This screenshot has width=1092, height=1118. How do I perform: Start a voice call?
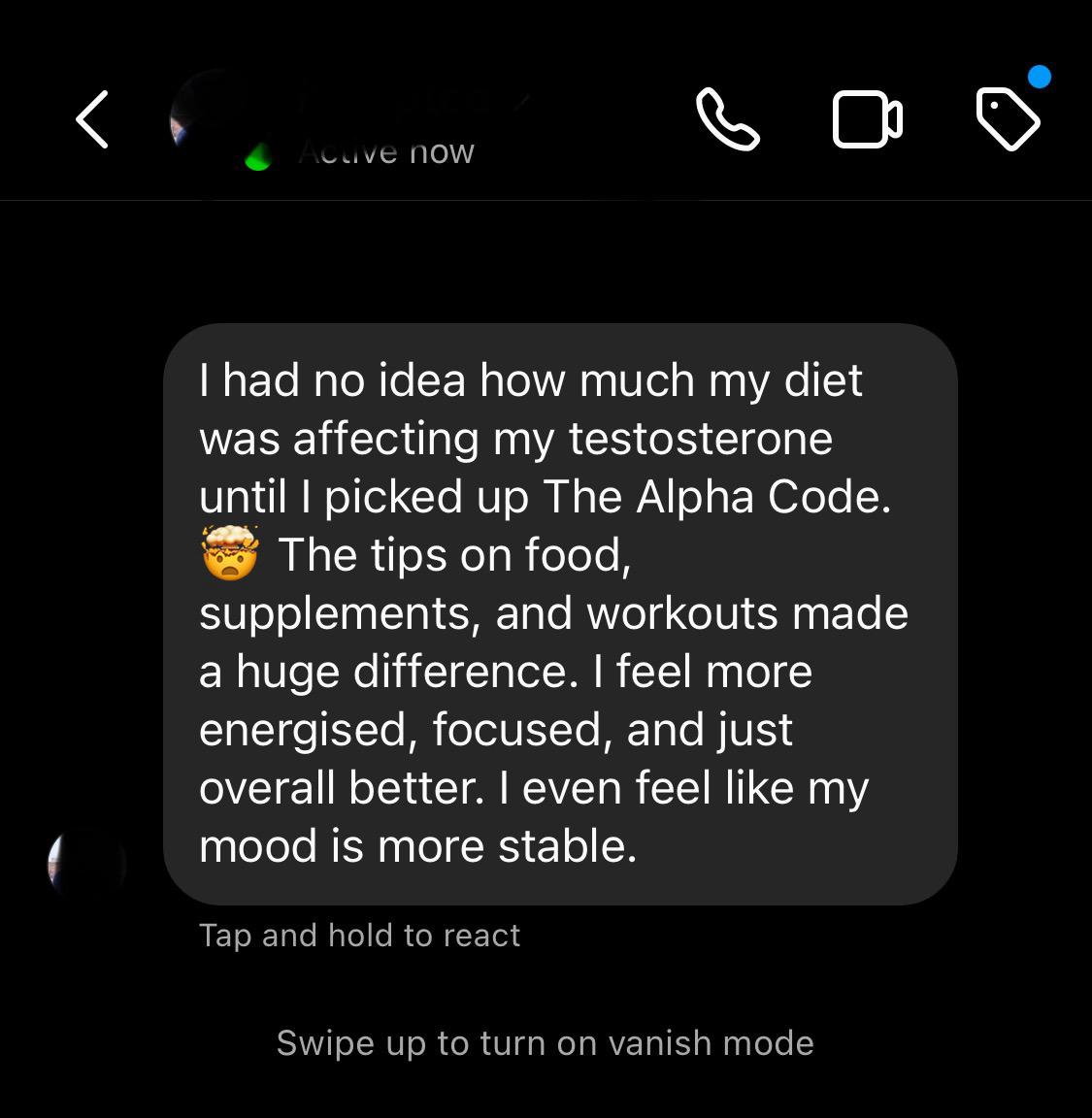click(727, 119)
